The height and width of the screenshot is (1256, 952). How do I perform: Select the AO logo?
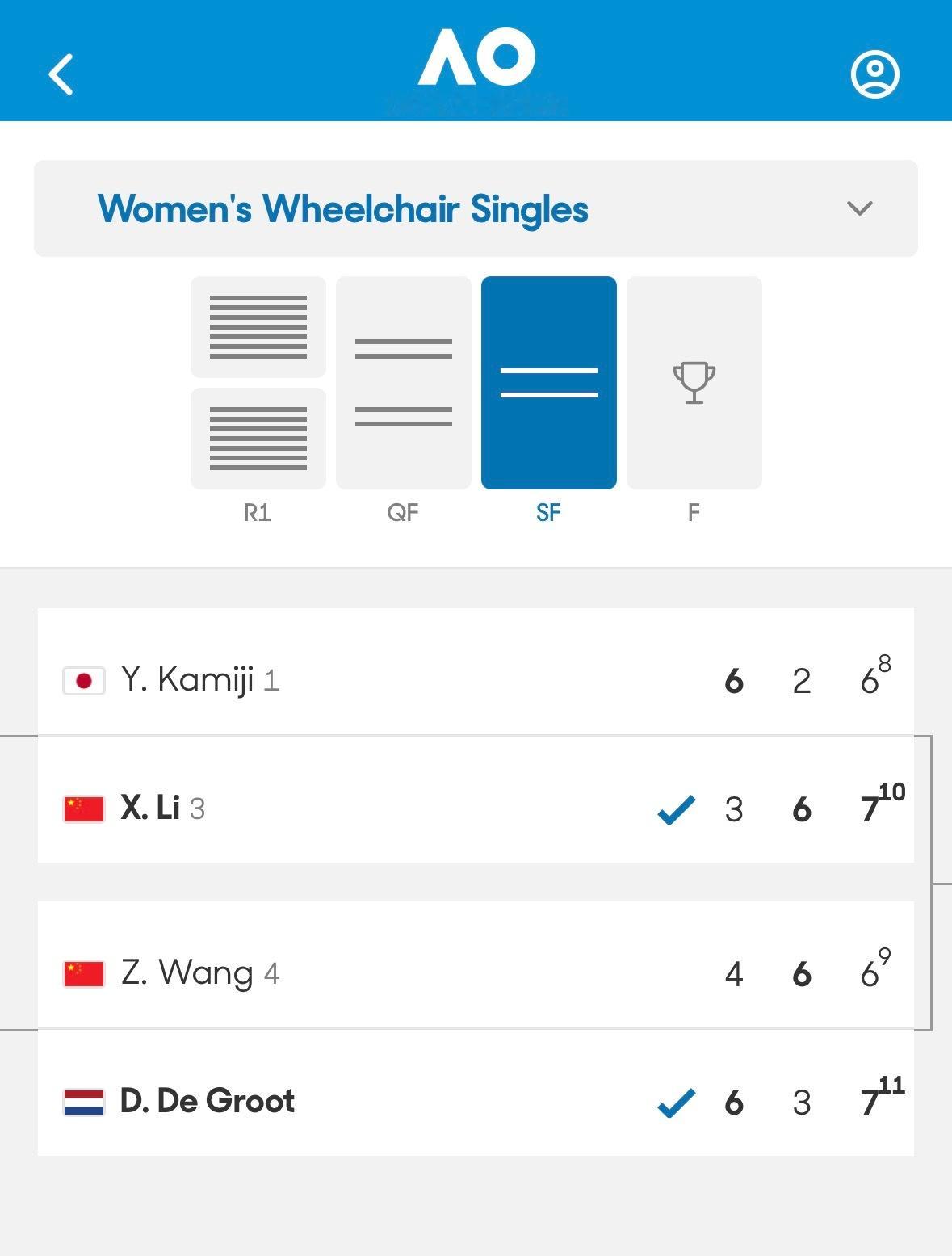click(476, 57)
